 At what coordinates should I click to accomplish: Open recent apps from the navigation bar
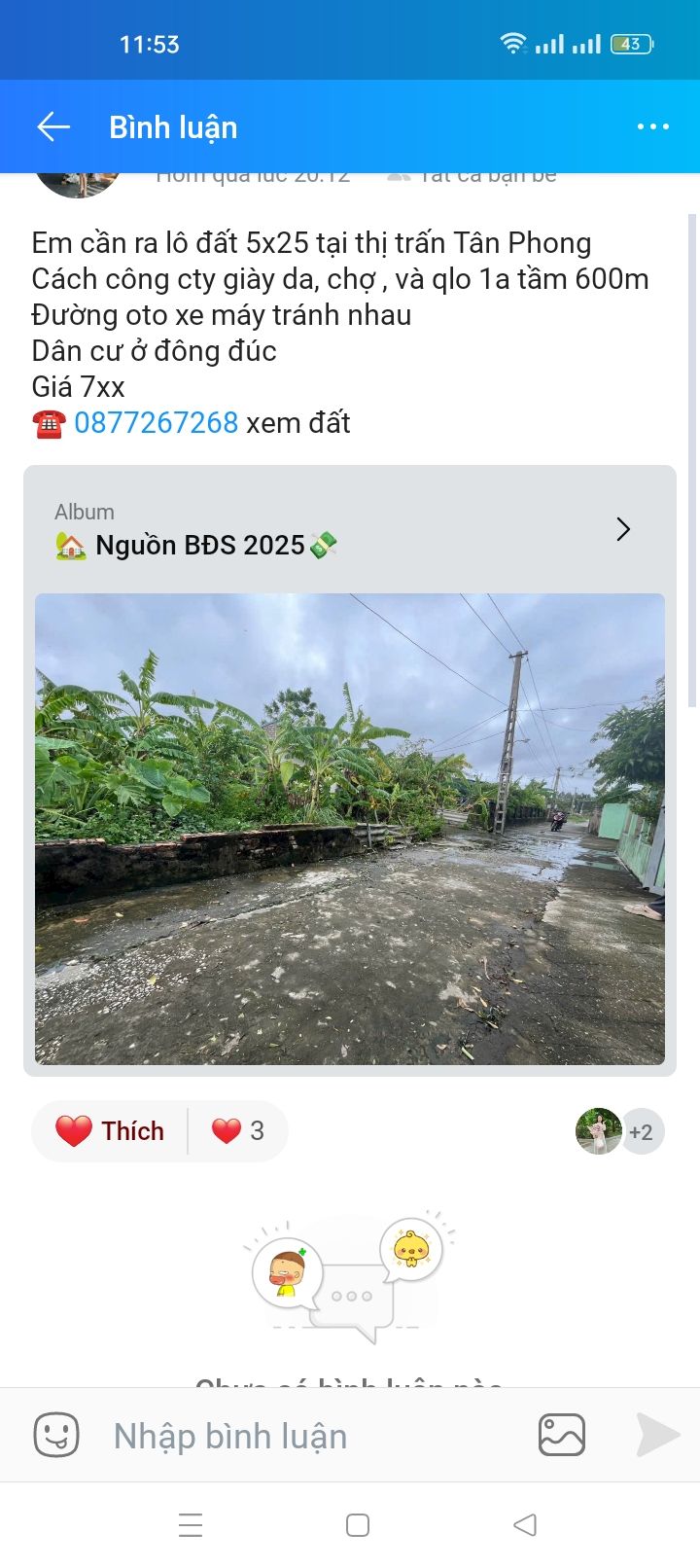pyautogui.click(x=191, y=1525)
